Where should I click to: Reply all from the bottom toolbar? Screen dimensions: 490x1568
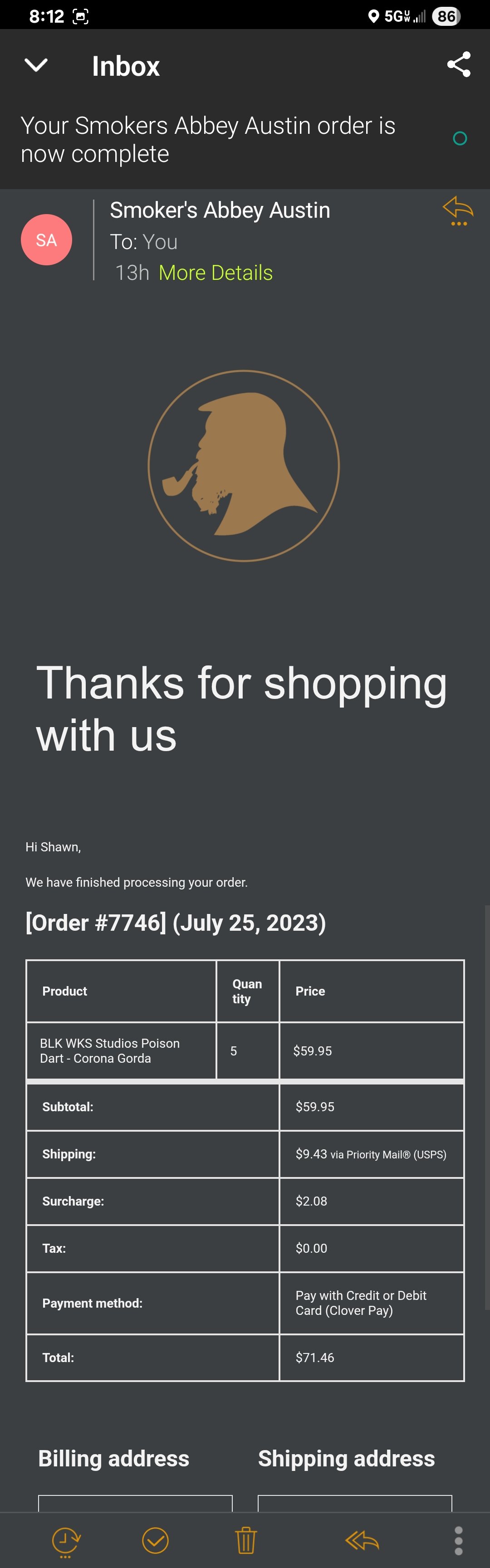pos(362,1540)
